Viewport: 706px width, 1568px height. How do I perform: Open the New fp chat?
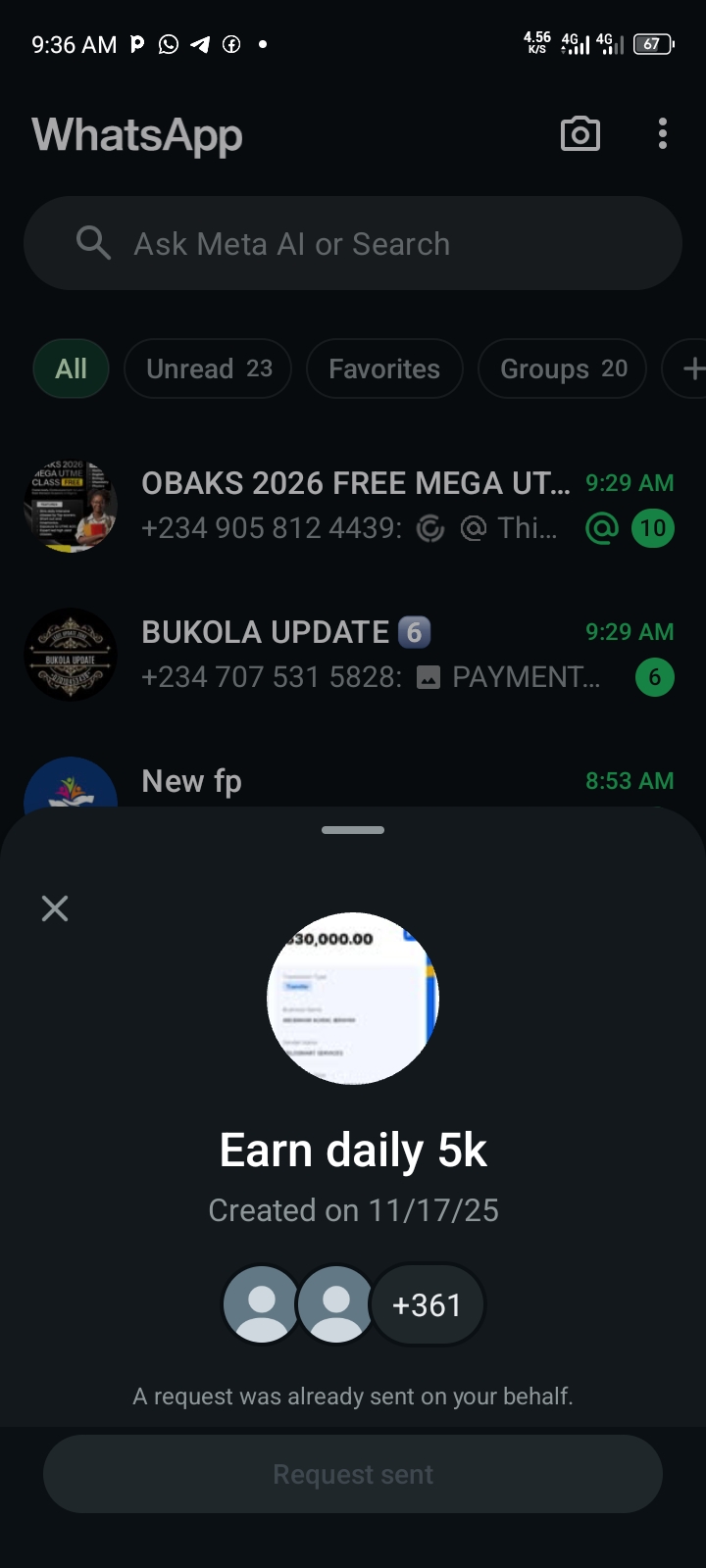point(353,782)
